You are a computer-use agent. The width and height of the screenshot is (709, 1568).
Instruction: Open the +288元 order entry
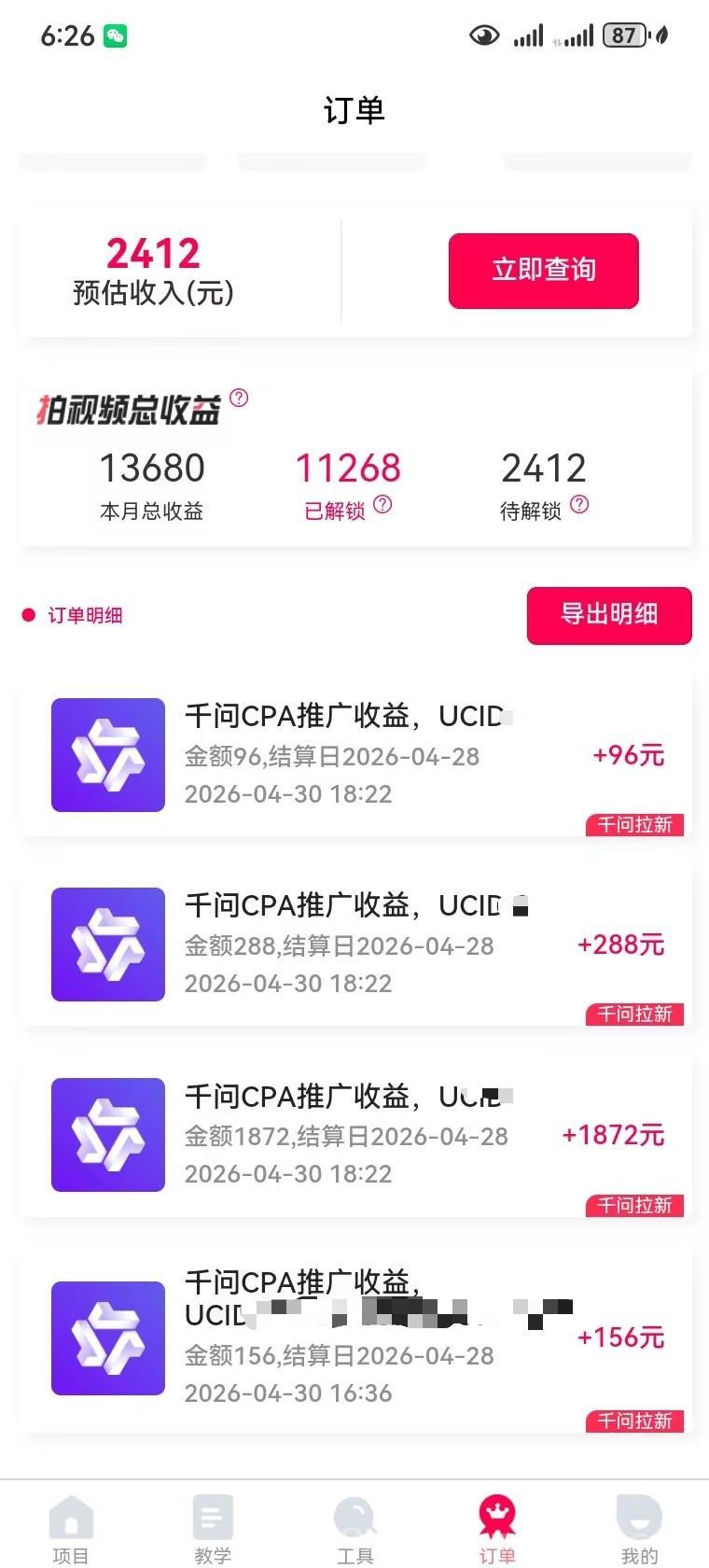354,945
